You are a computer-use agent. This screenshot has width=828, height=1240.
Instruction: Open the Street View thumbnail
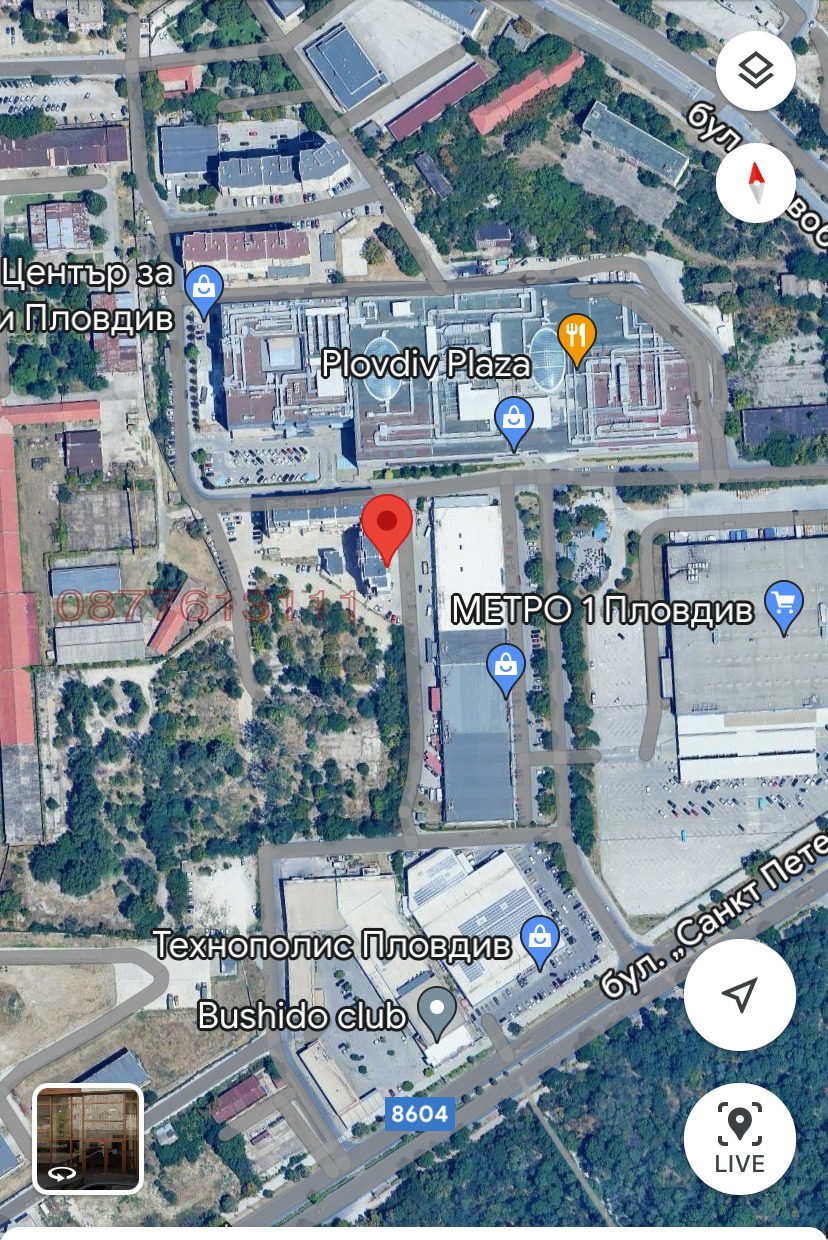coord(88,1139)
